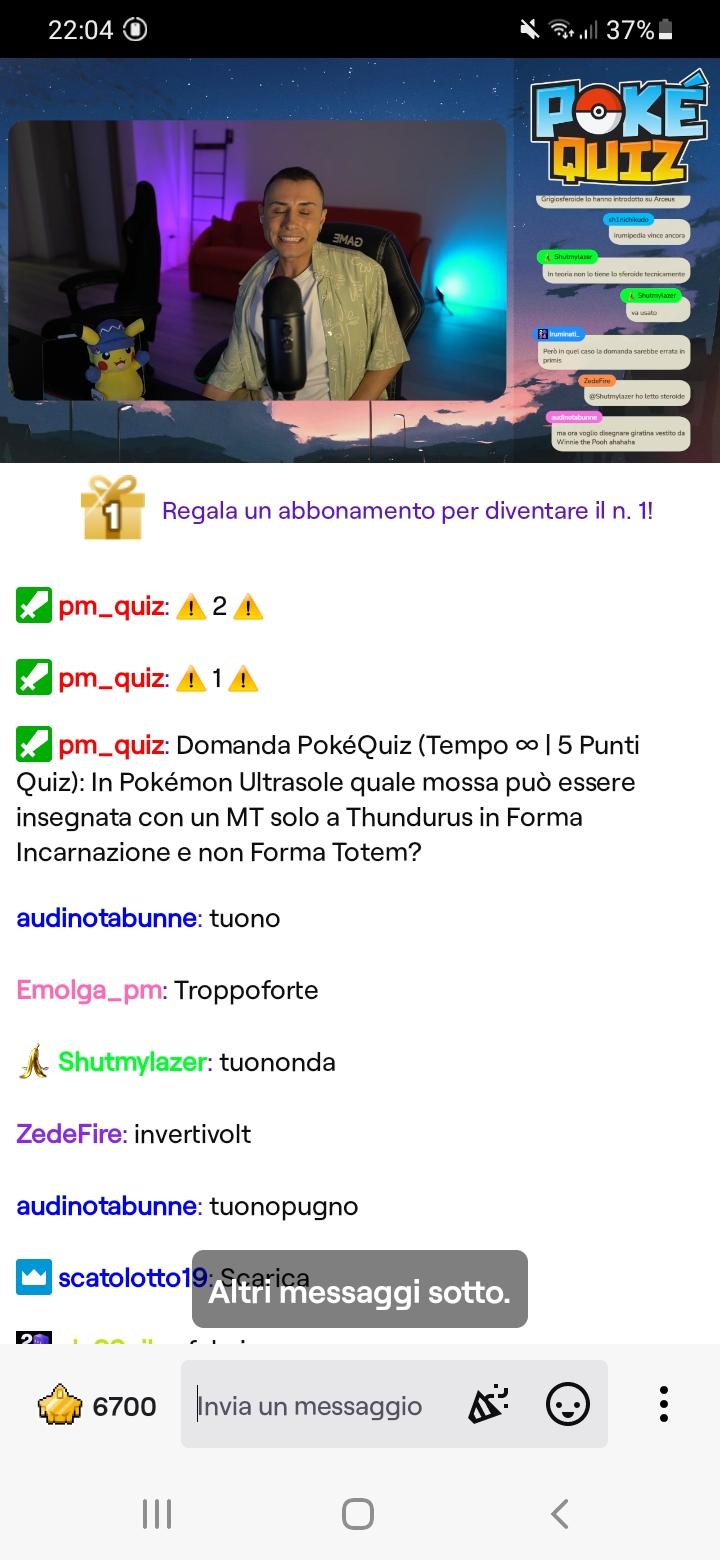Open Shutmylazer's user card
This screenshot has height=1560, width=720.
[132, 1062]
